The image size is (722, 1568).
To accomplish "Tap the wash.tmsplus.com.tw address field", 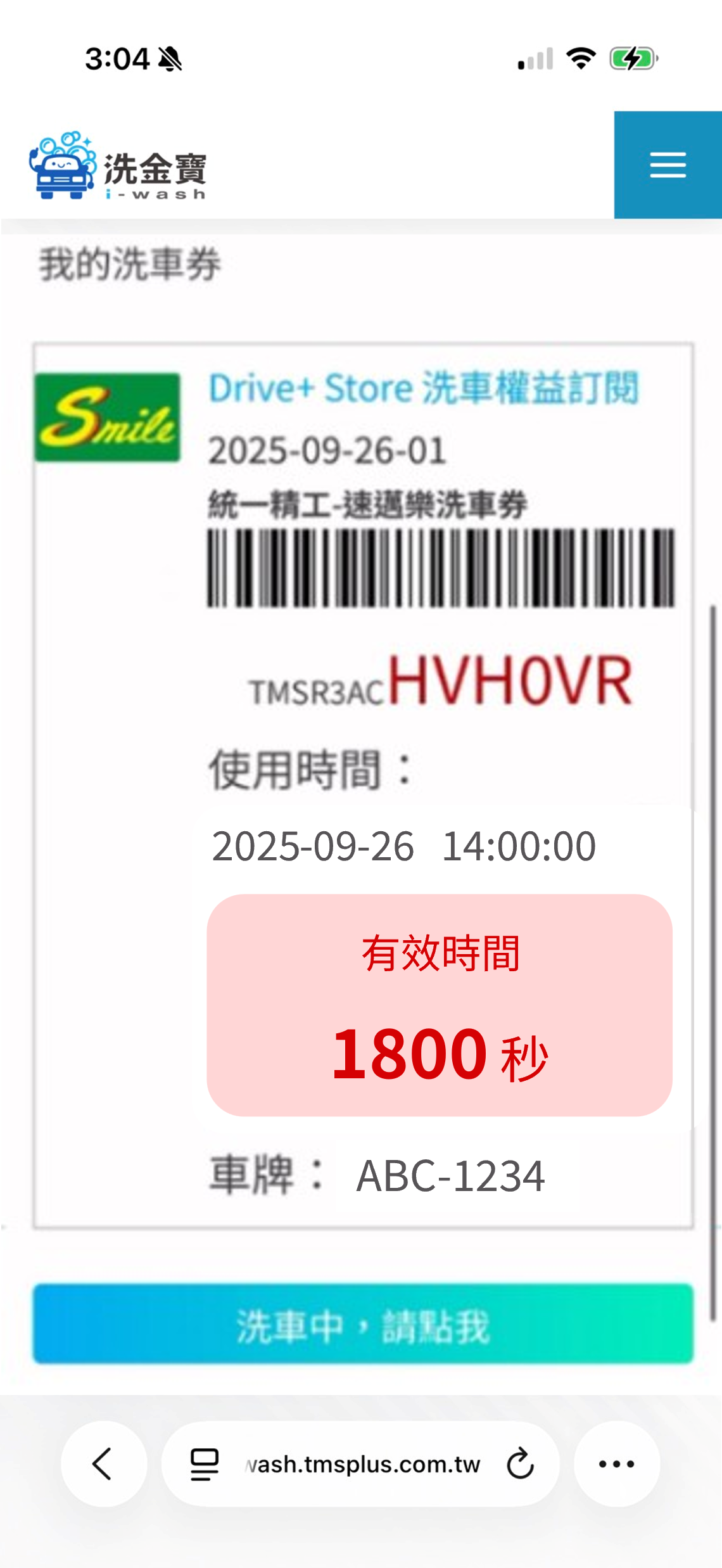I will coord(363,1464).
